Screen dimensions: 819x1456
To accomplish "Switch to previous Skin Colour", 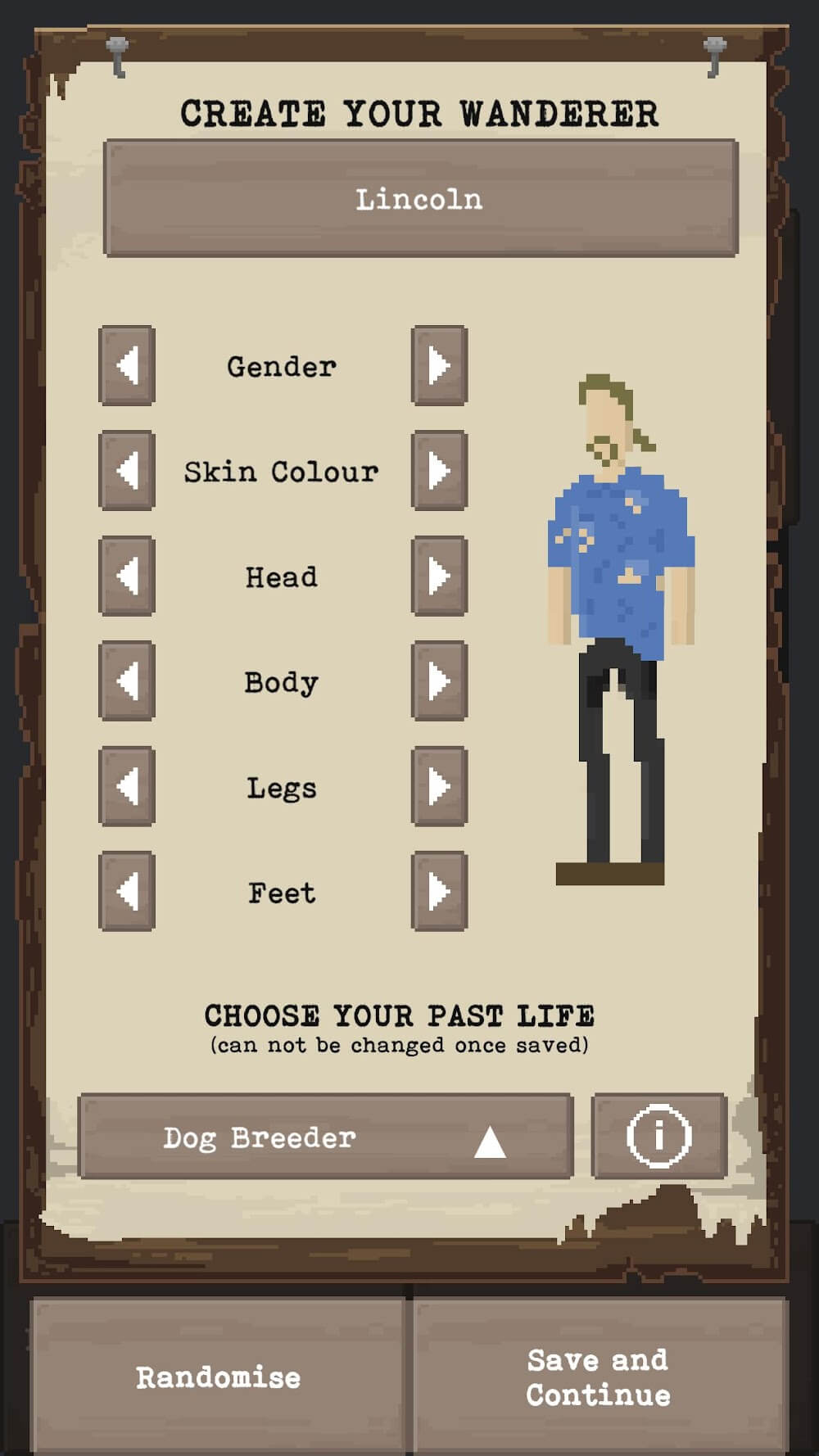I will click(x=127, y=471).
